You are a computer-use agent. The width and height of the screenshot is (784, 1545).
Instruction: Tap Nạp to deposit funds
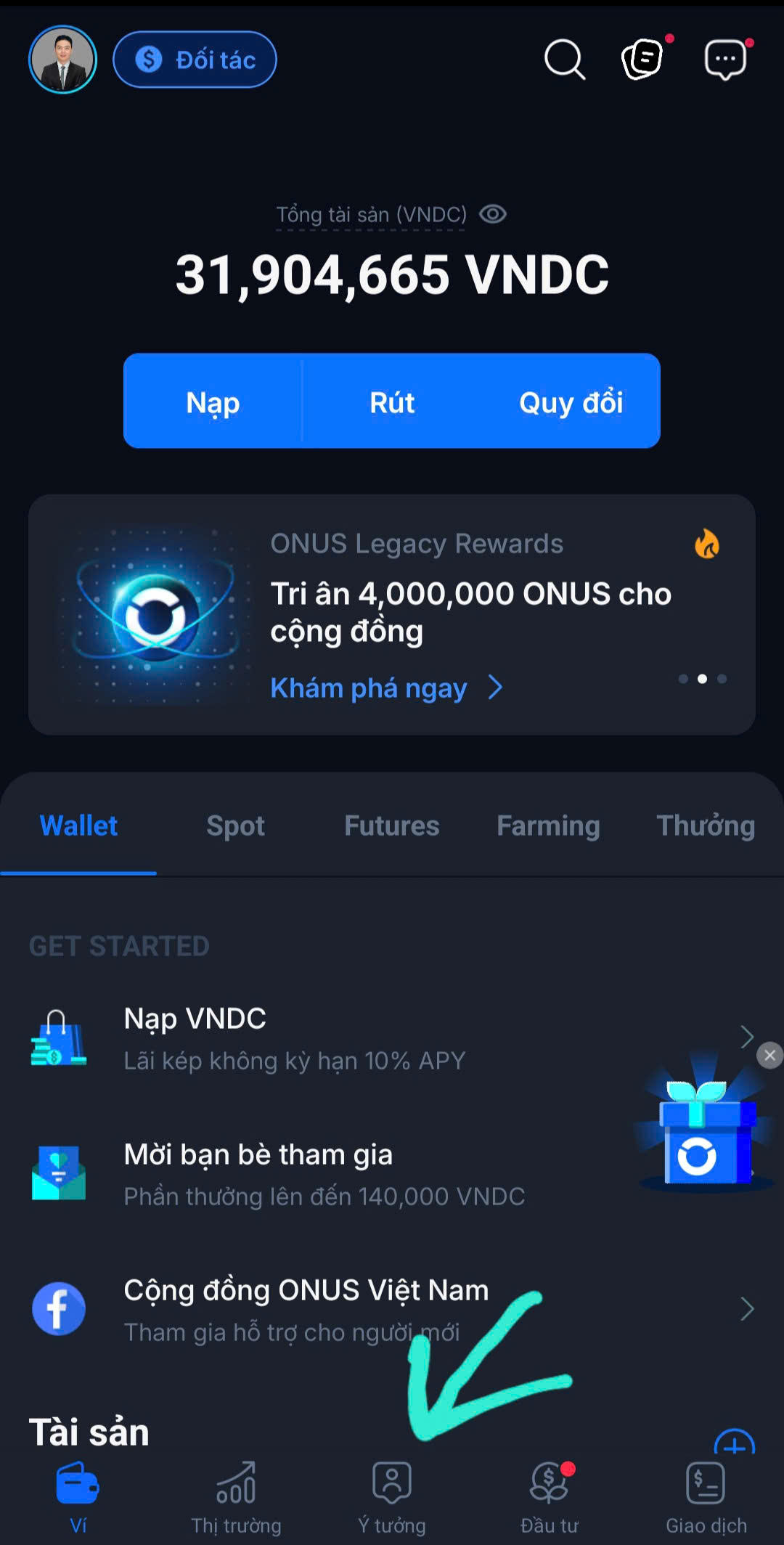[213, 401]
